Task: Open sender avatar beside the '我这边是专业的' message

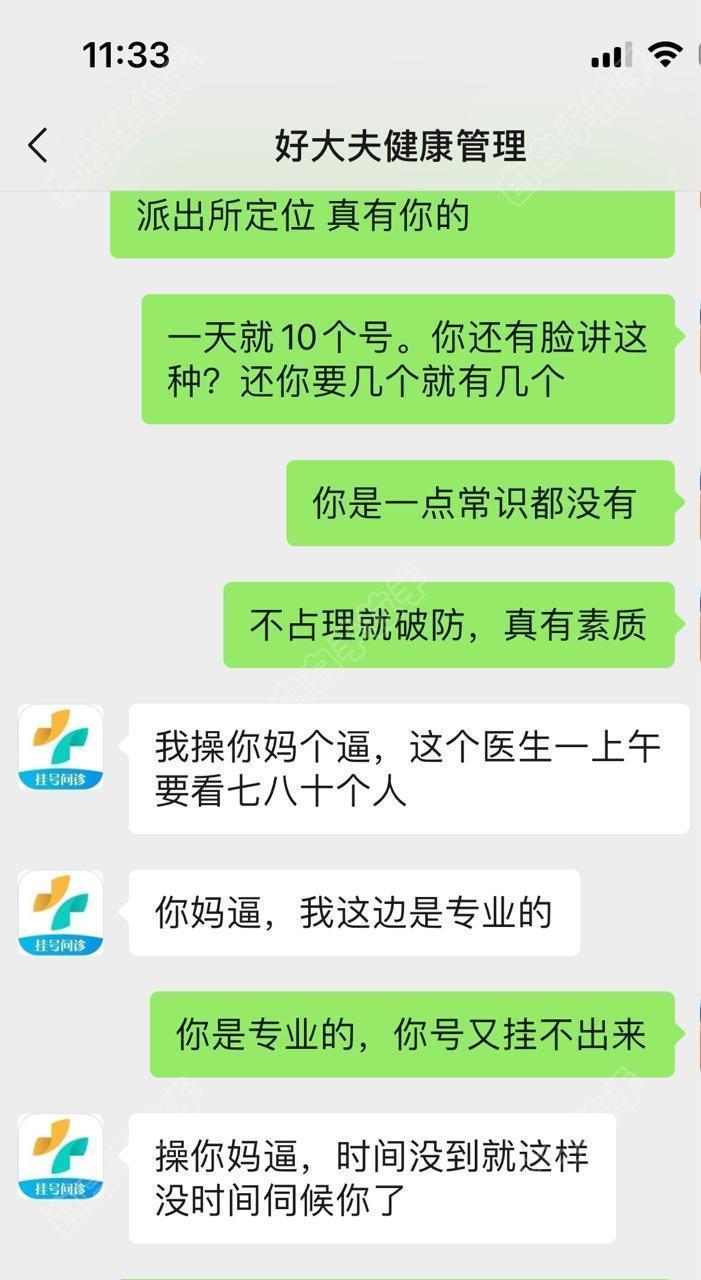Action: tap(61, 912)
